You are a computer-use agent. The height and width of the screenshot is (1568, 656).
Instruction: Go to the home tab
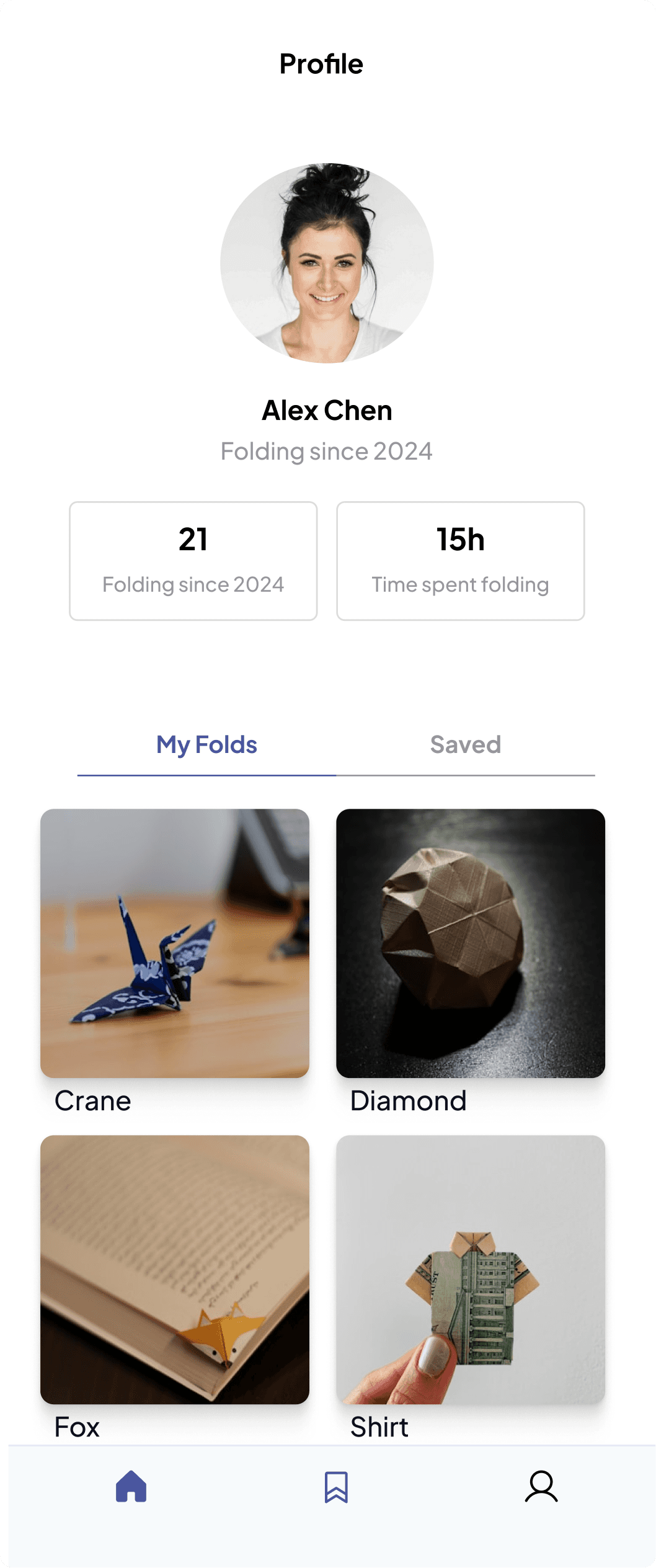click(x=131, y=1487)
